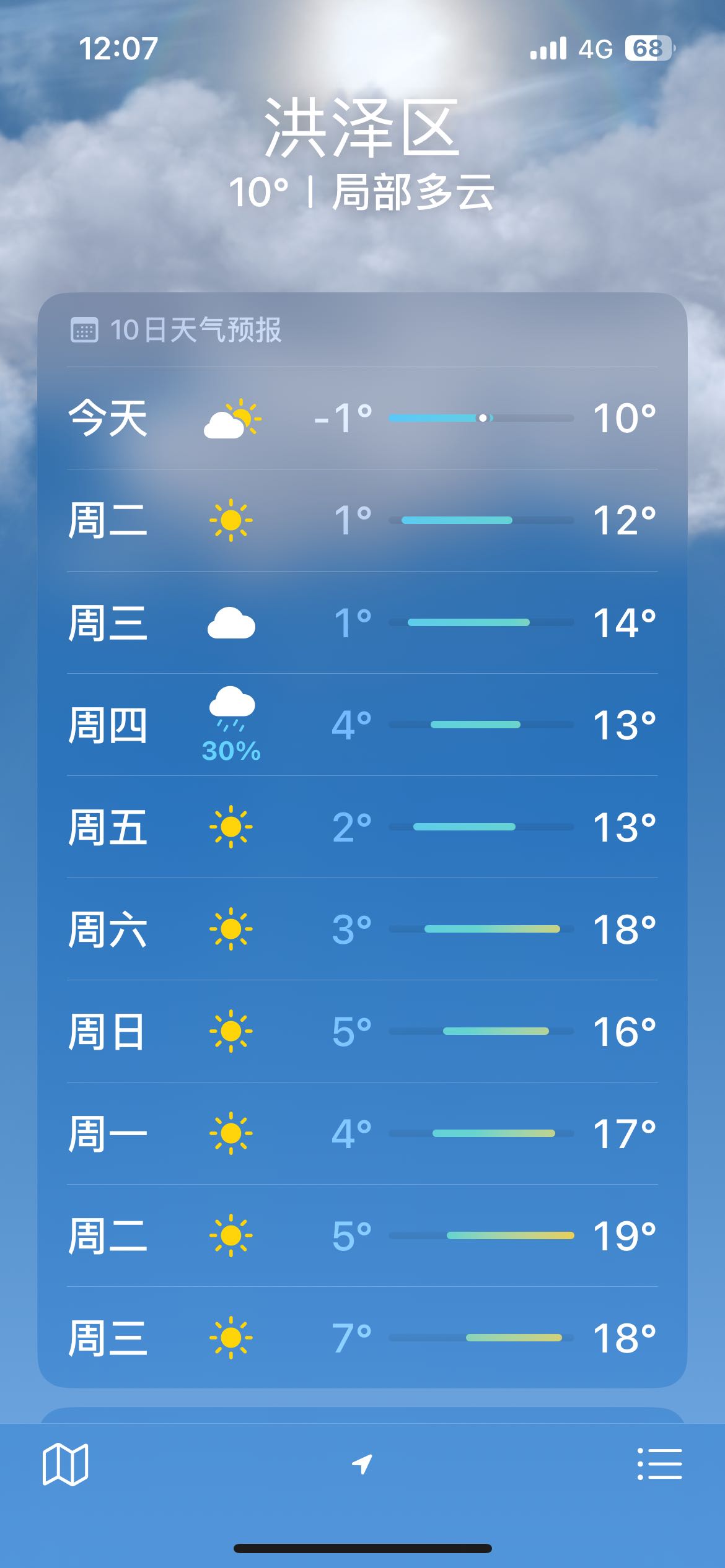725x1568 pixels.
Task: Open the 周五 forecast row
Action: [x=362, y=827]
